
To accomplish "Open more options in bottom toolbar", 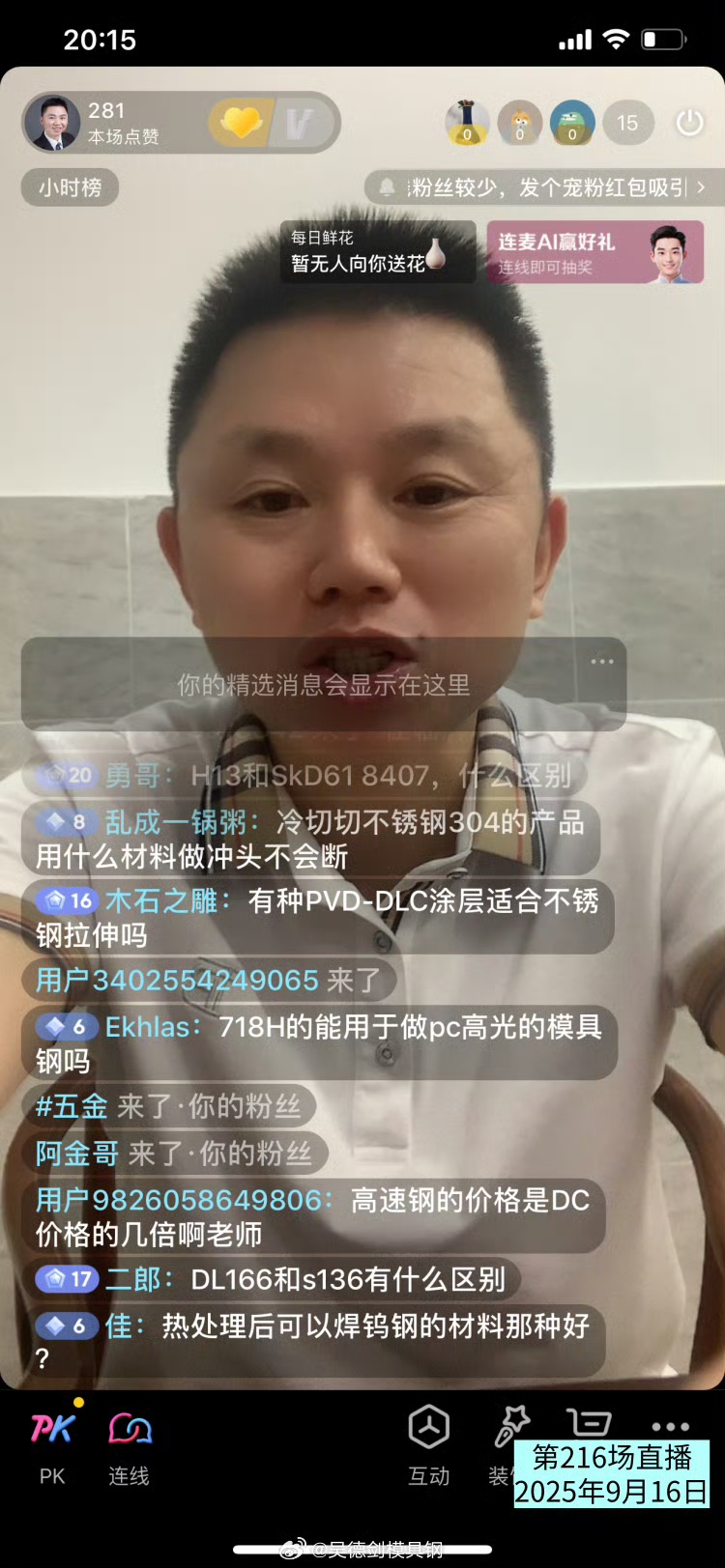I will click(670, 1426).
